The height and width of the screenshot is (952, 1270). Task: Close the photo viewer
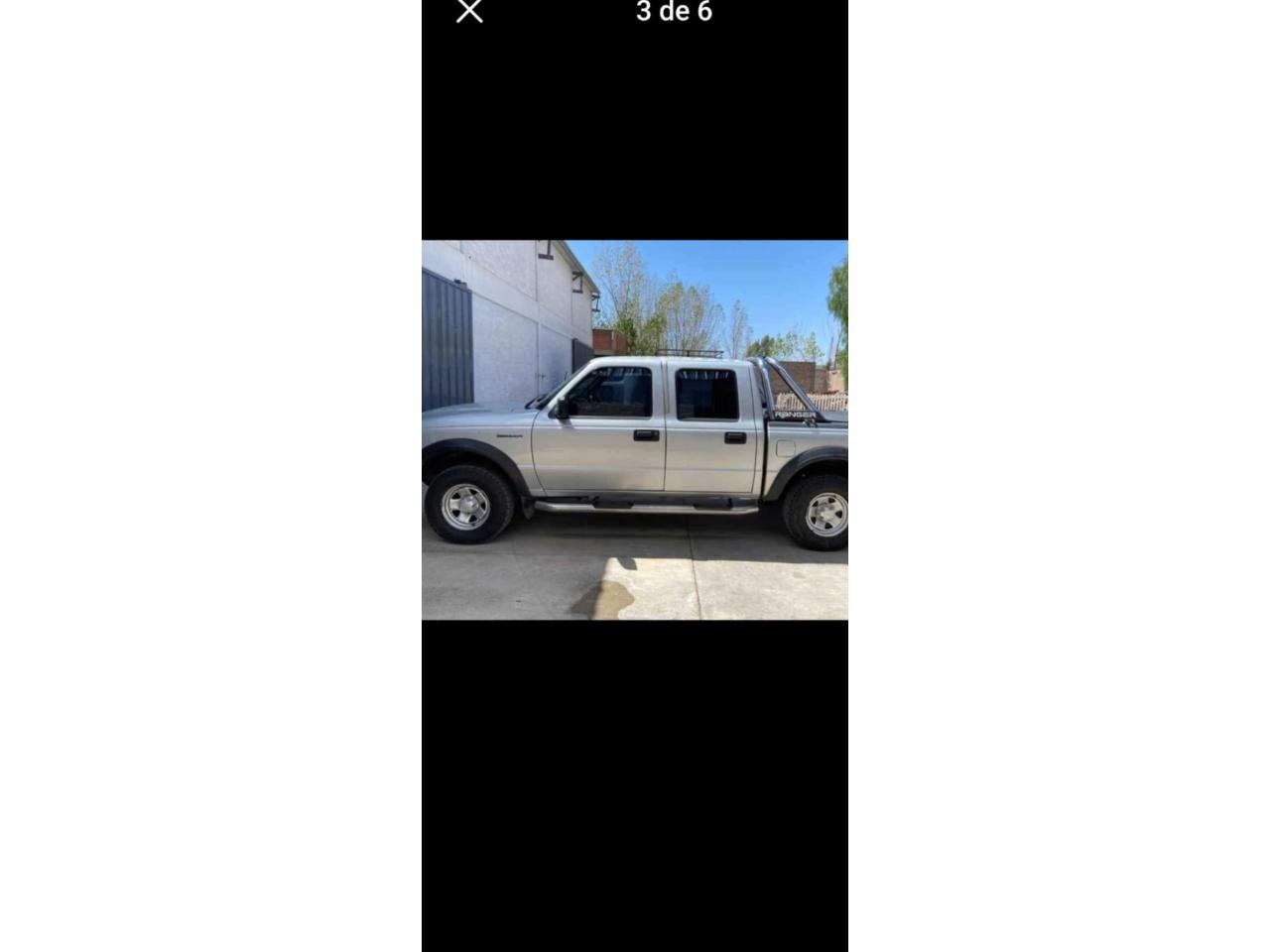(x=469, y=11)
